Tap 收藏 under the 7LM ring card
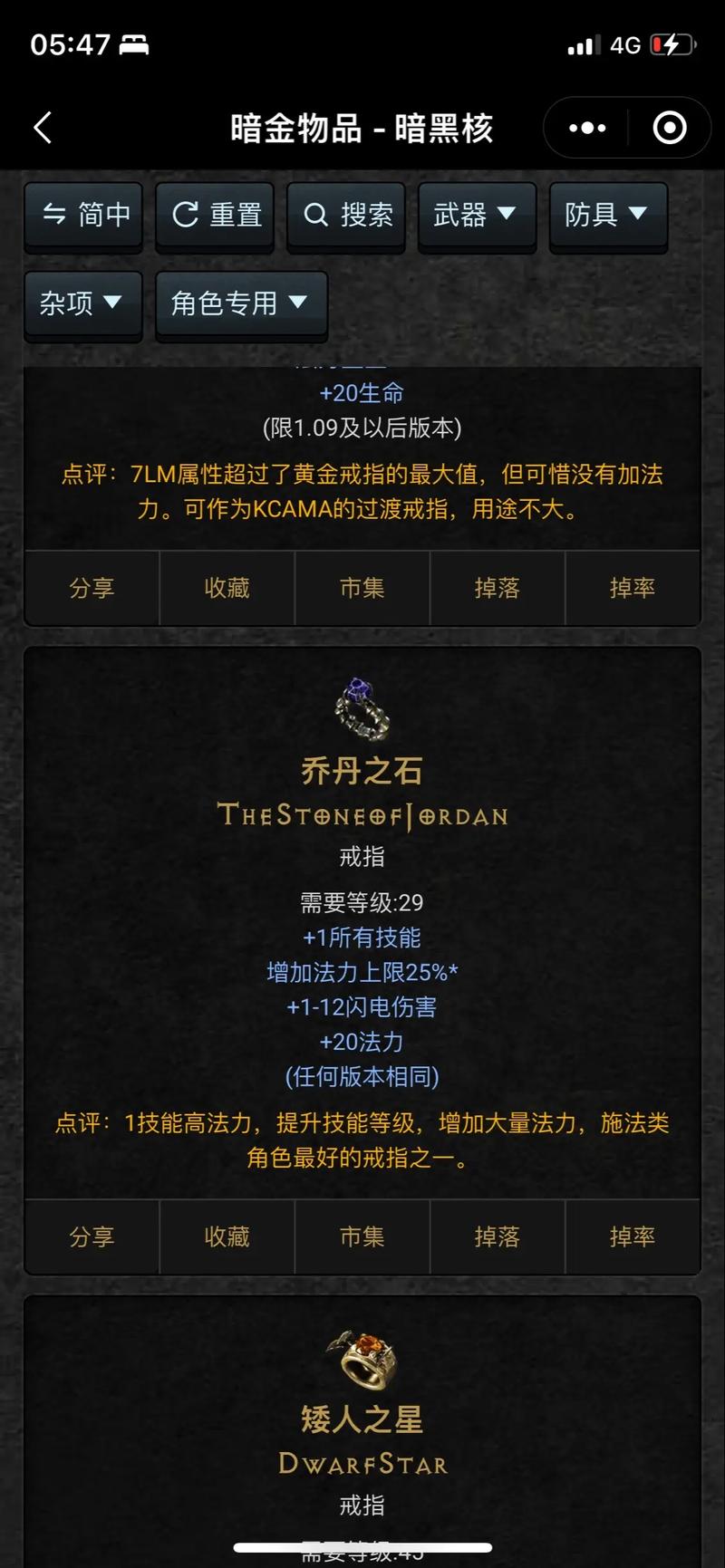The height and width of the screenshot is (1568, 725). pos(227,588)
